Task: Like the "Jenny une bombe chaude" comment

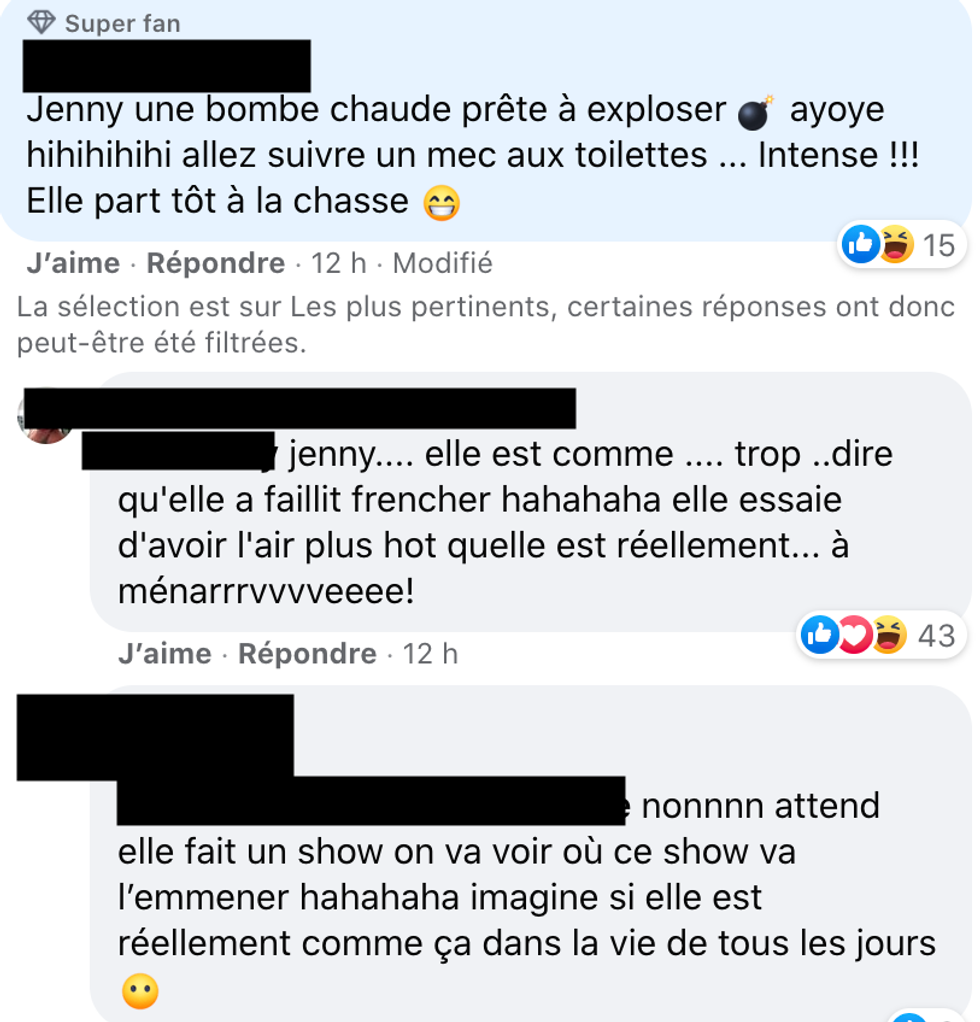Action: tap(72, 264)
